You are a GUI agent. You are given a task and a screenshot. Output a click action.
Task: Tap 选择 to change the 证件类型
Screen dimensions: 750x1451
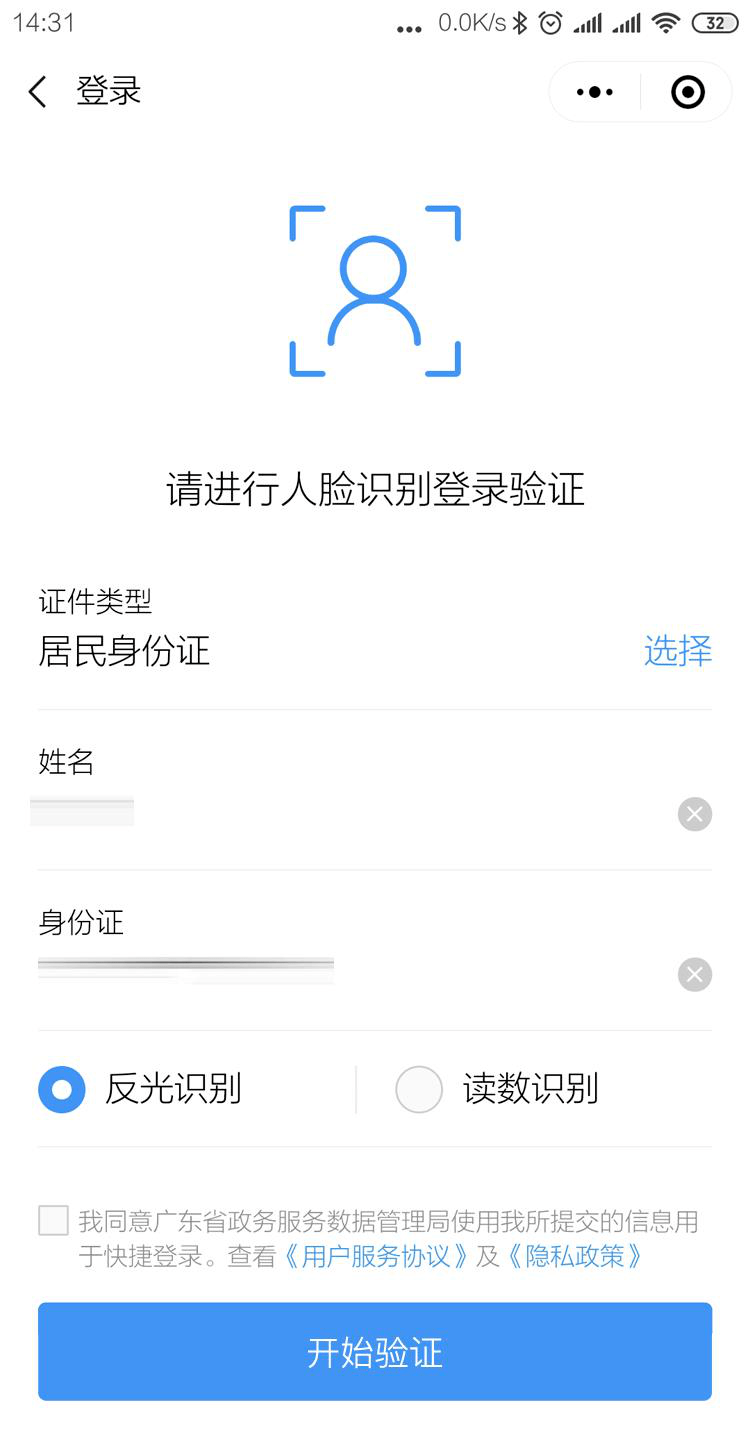677,651
